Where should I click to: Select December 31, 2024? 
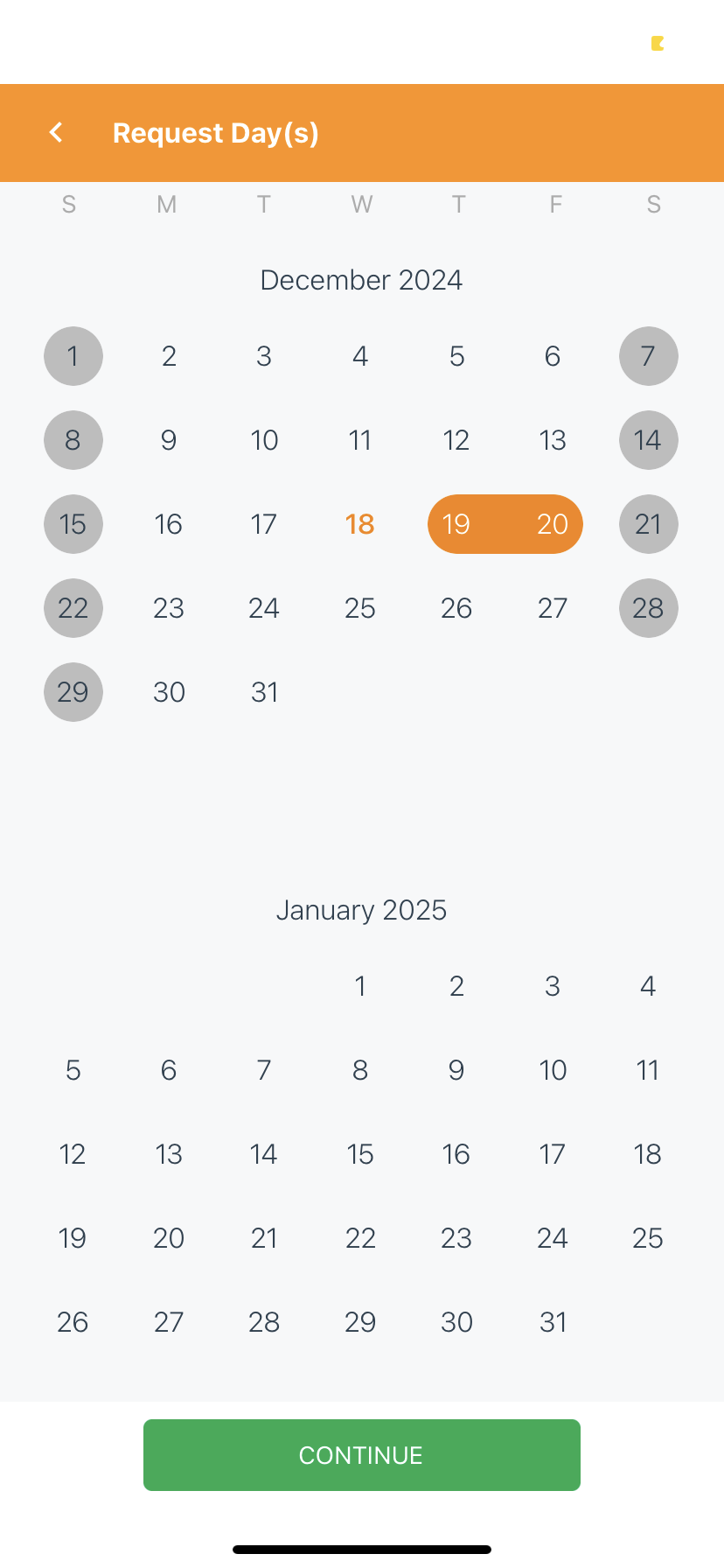[264, 692]
